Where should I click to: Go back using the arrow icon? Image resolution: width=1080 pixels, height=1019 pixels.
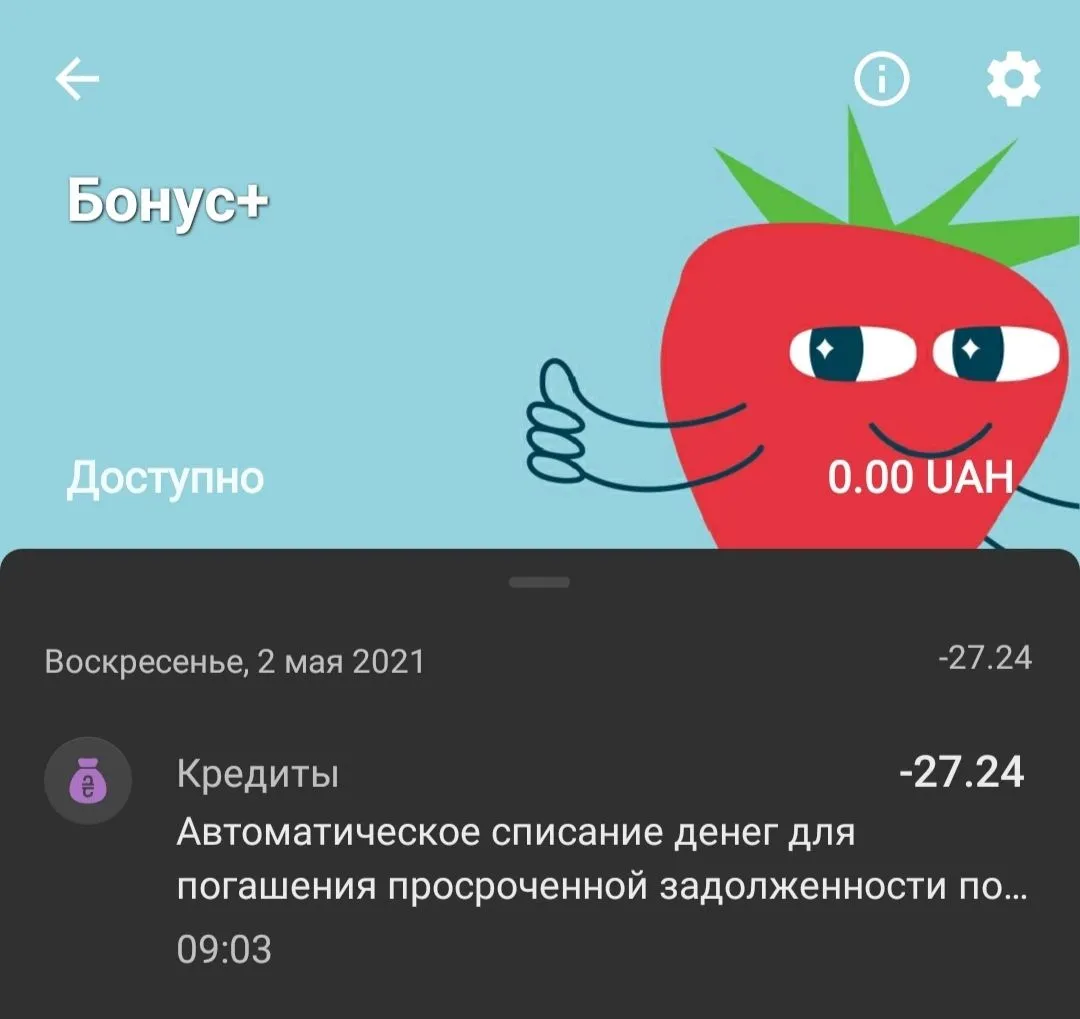pos(77,81)
